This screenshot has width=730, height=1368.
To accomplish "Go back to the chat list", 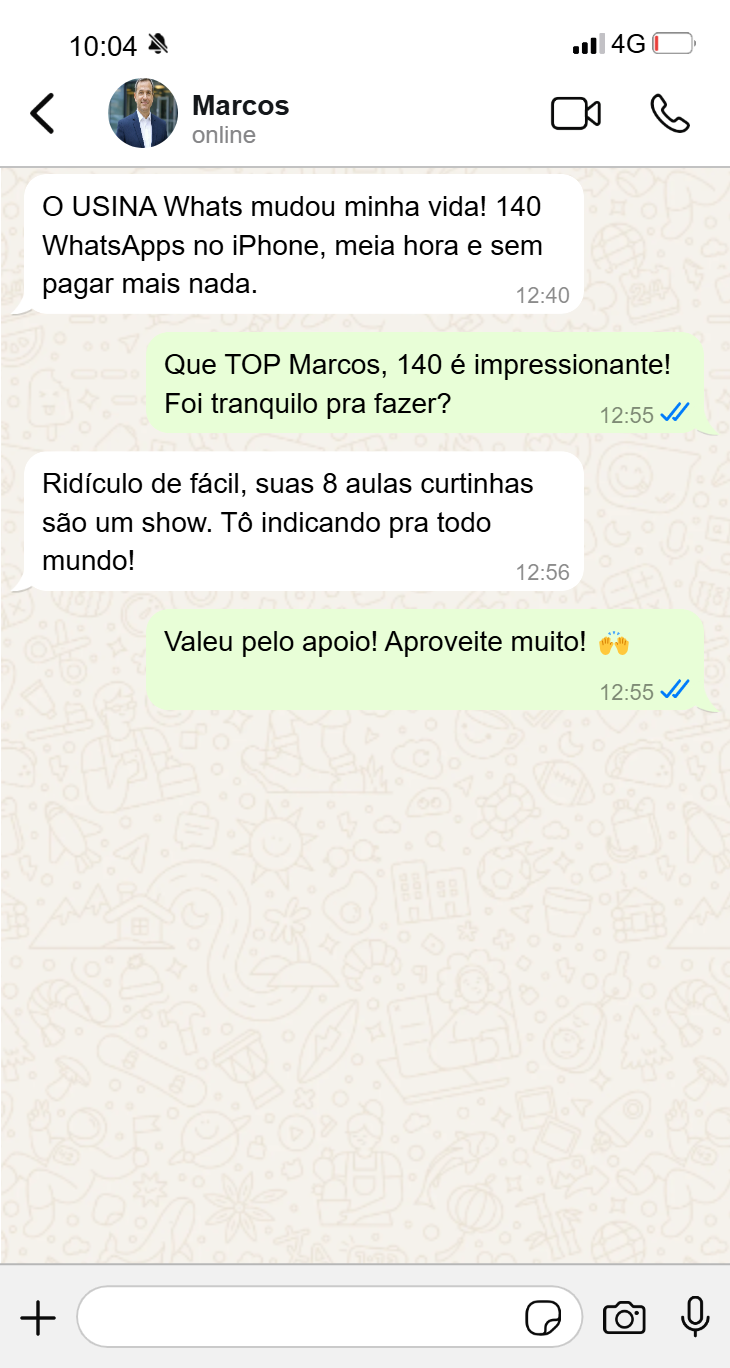I will [42, 114].
